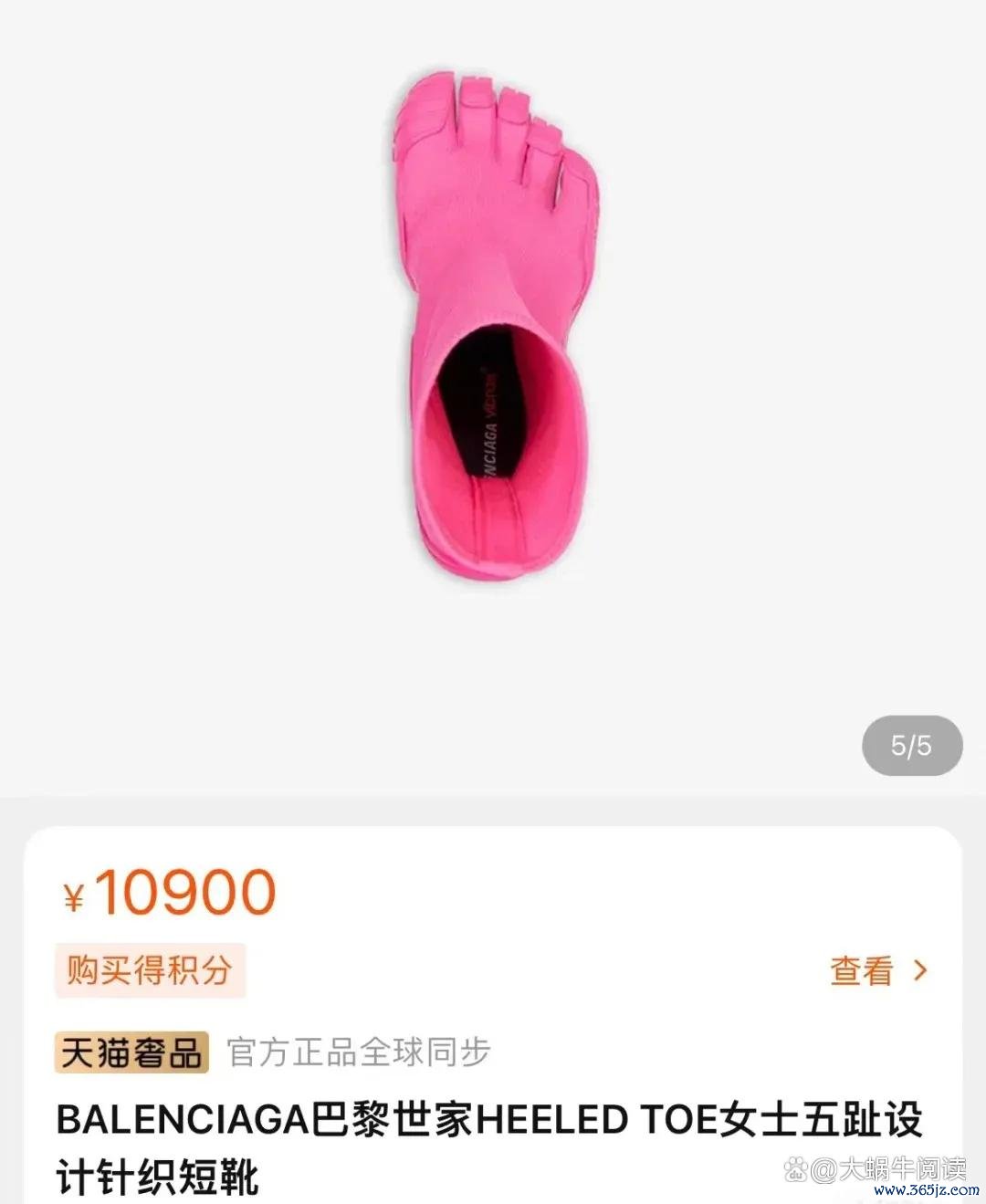Open the 查看 link with the arrow
The height and width of the screenshot is (1204, 986).
(x=876, y=970)
